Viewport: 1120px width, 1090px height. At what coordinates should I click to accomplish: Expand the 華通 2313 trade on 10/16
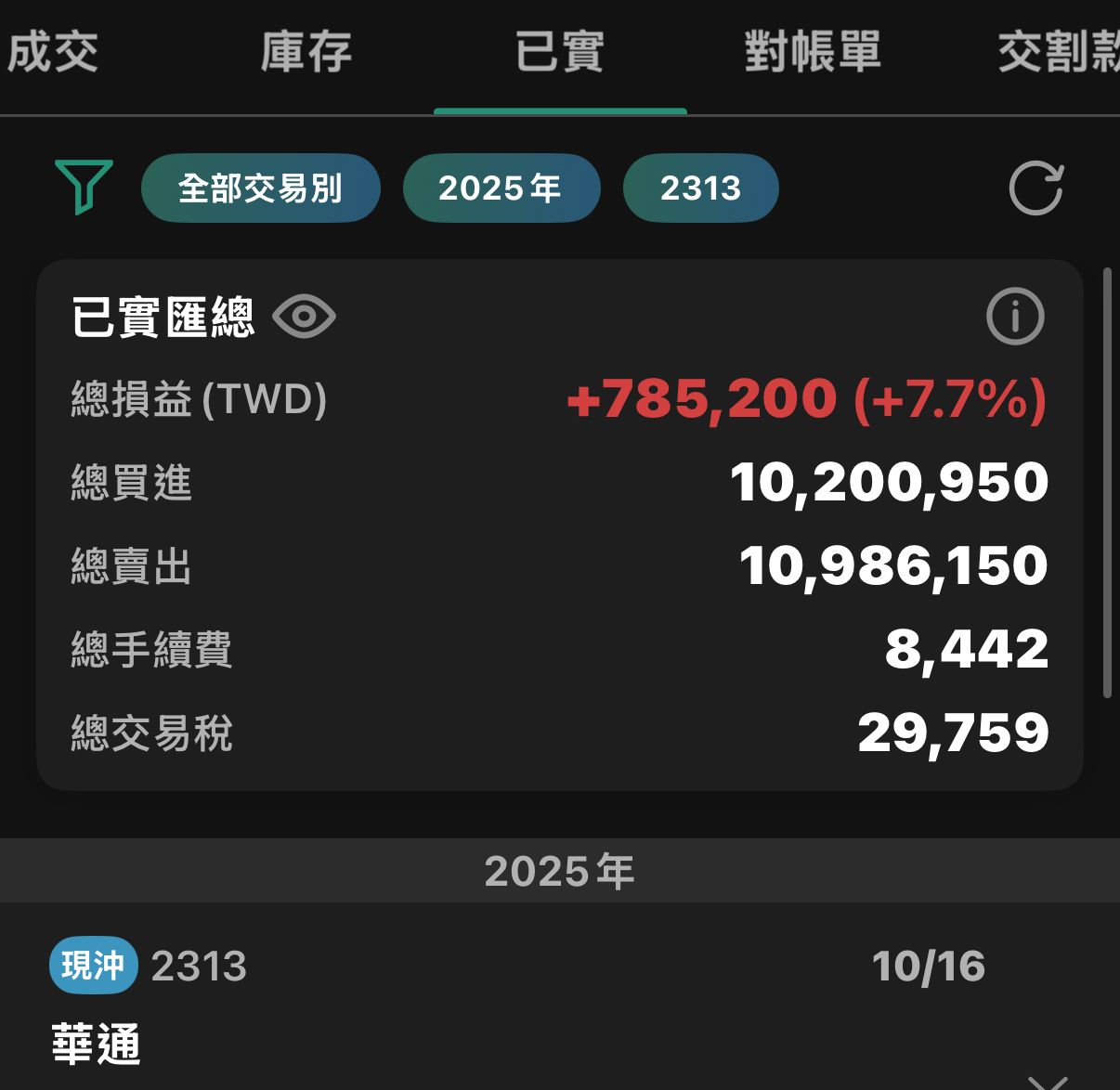click(1048, 1081)
